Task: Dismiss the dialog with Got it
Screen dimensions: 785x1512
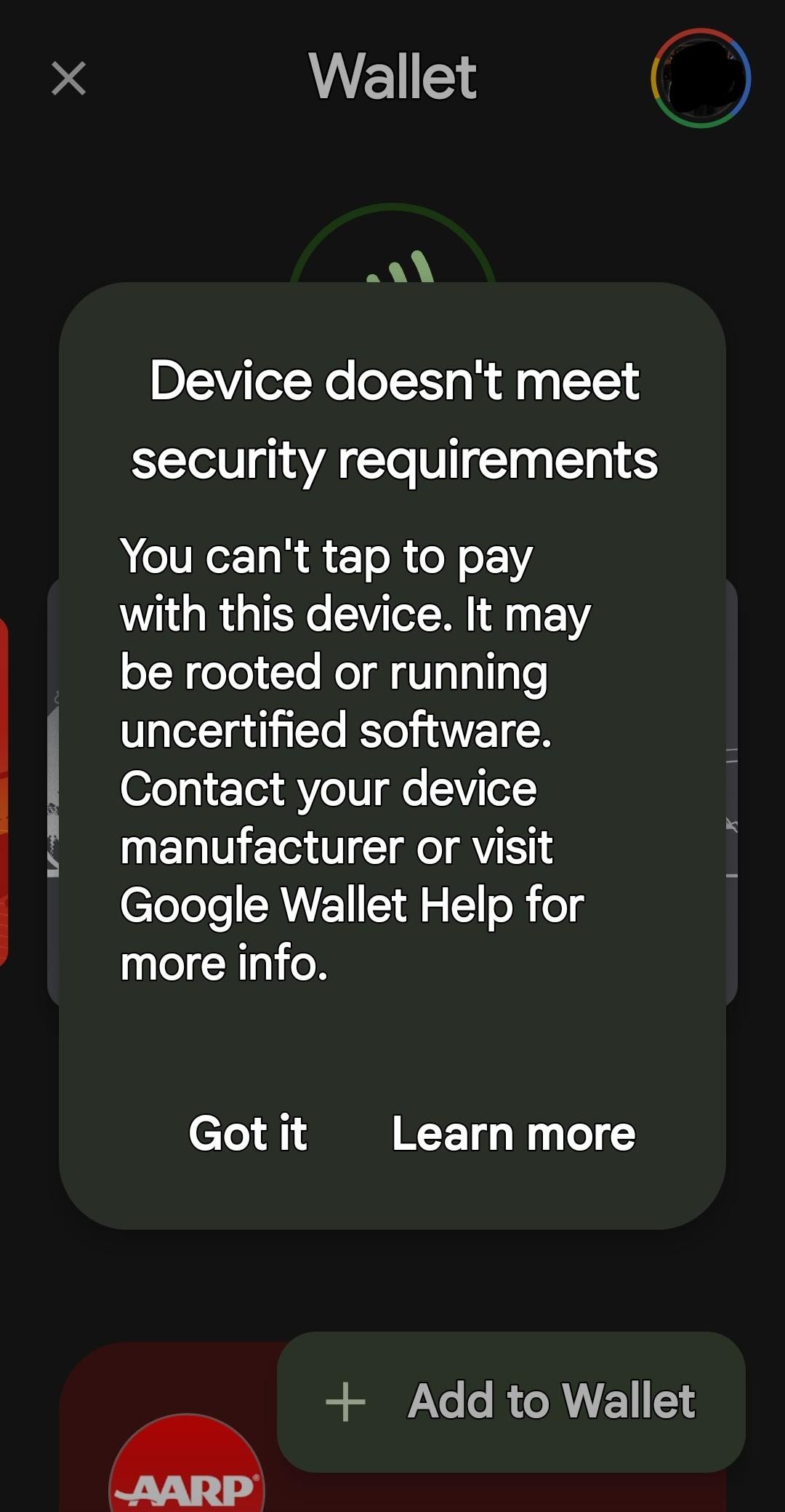Action: (x=248, y=1134)
